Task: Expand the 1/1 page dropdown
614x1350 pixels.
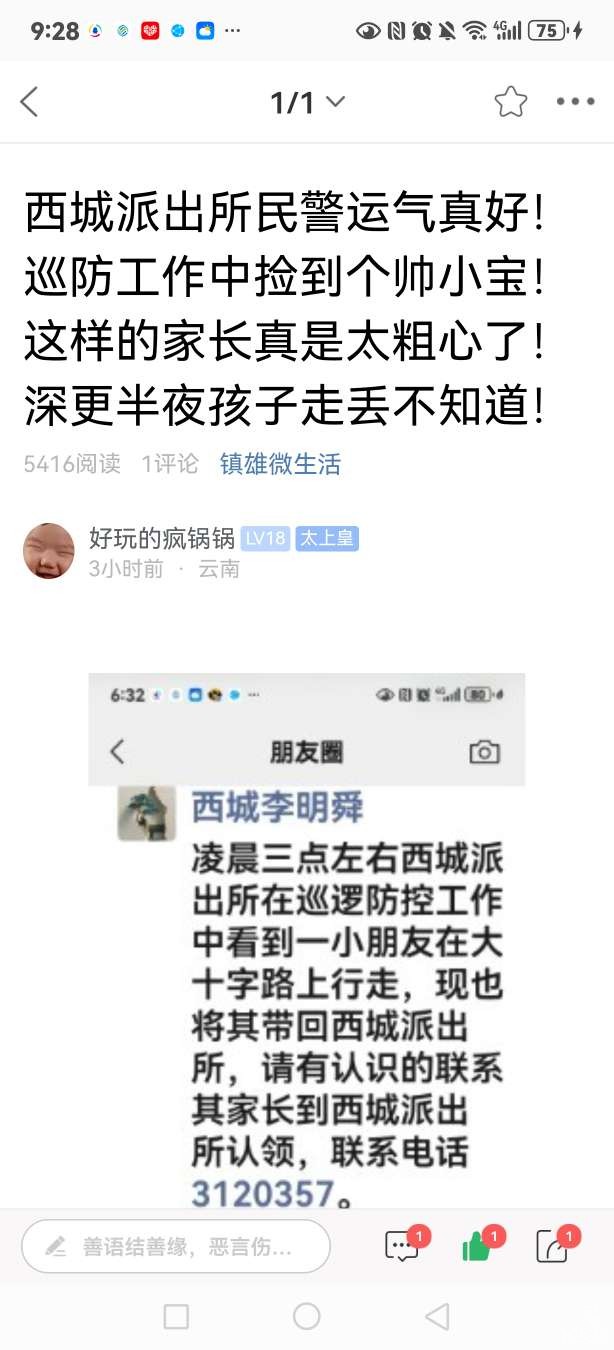Action: point(307,102)
